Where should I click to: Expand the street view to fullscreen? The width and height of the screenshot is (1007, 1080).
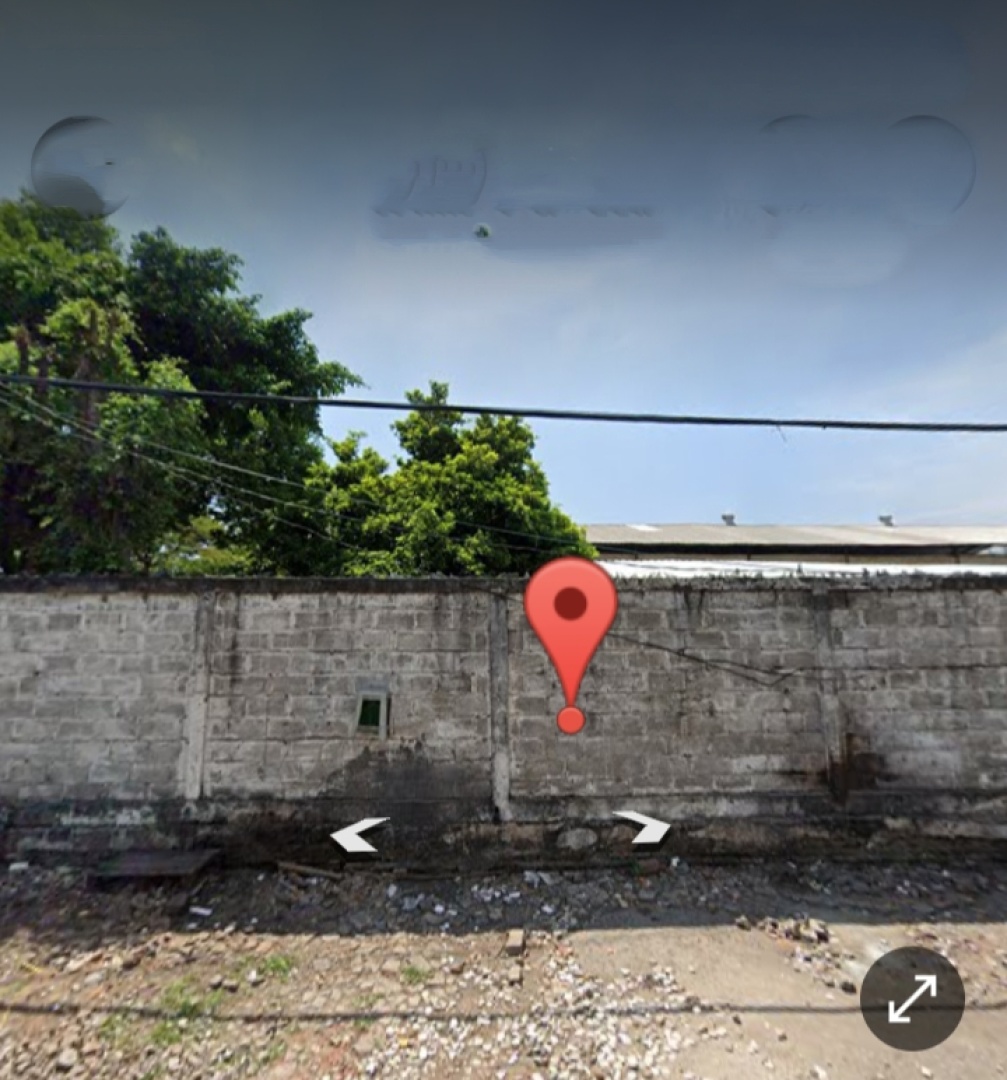(x=912, y=998)
